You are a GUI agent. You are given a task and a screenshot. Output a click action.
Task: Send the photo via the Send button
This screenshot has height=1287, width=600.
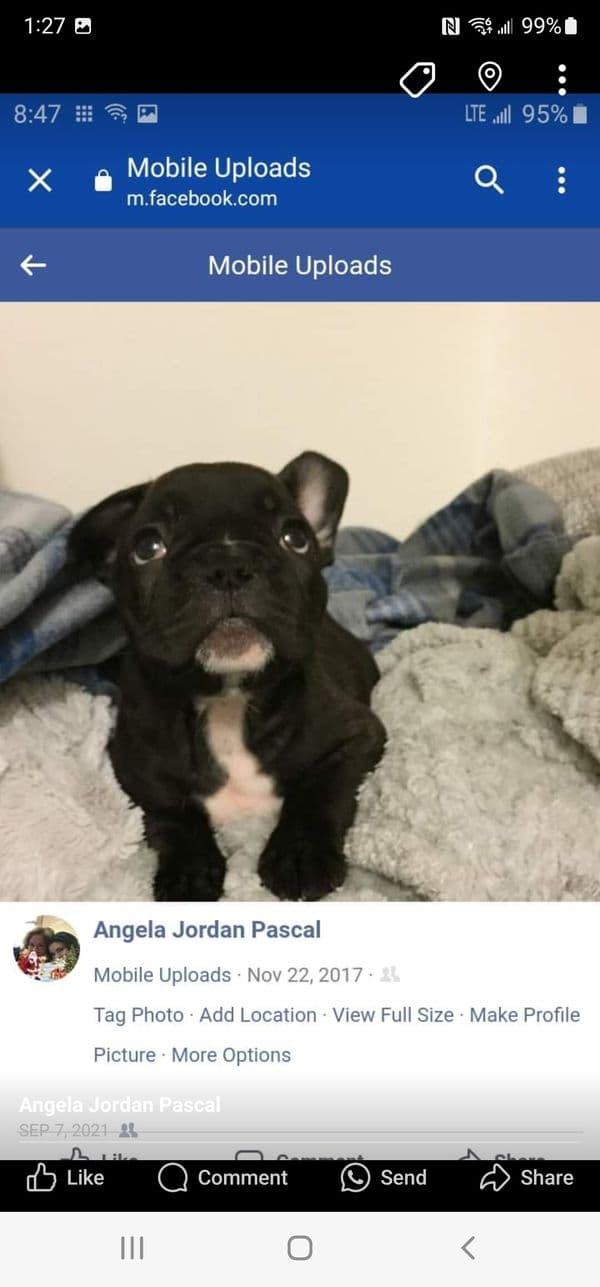(x=384, y=1178)
